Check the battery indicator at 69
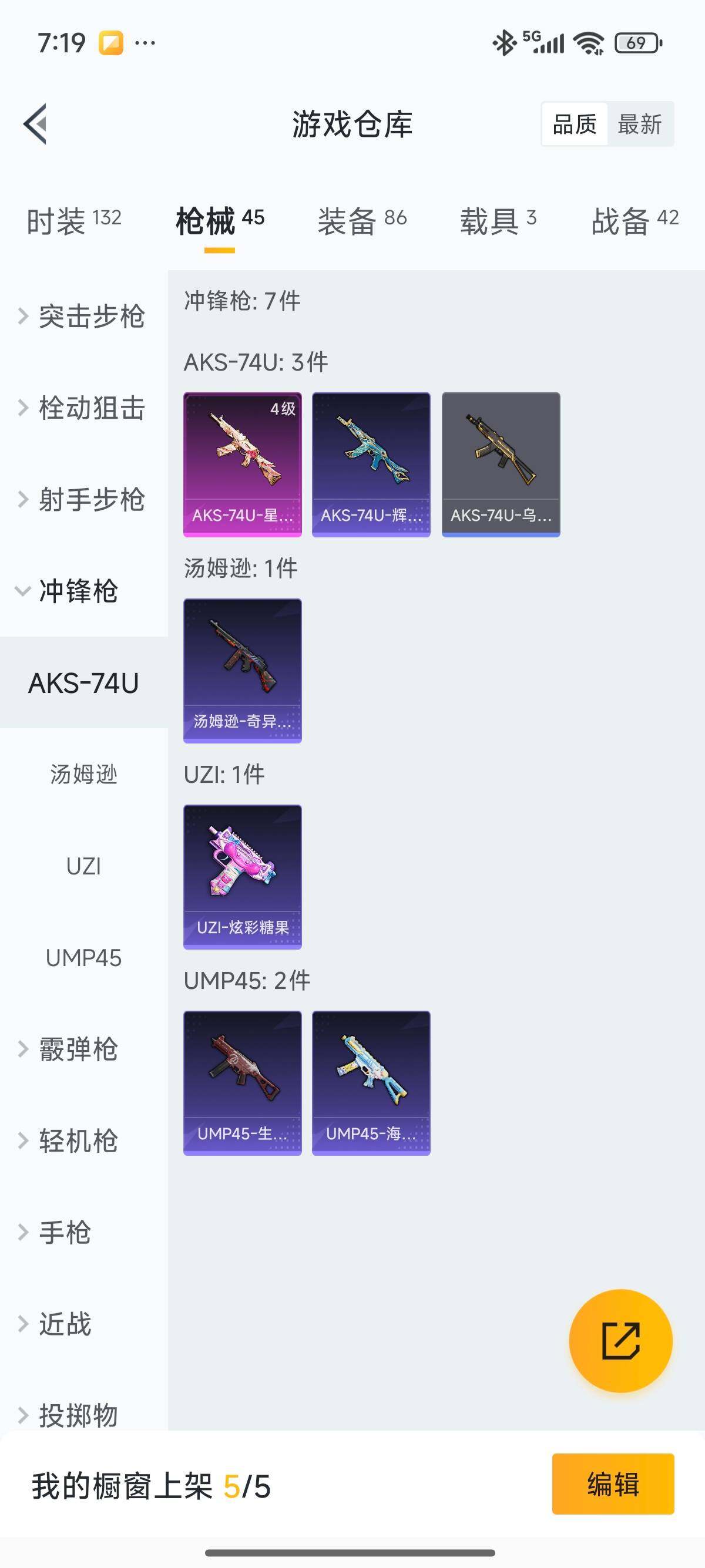 click(x=636, y=41)
